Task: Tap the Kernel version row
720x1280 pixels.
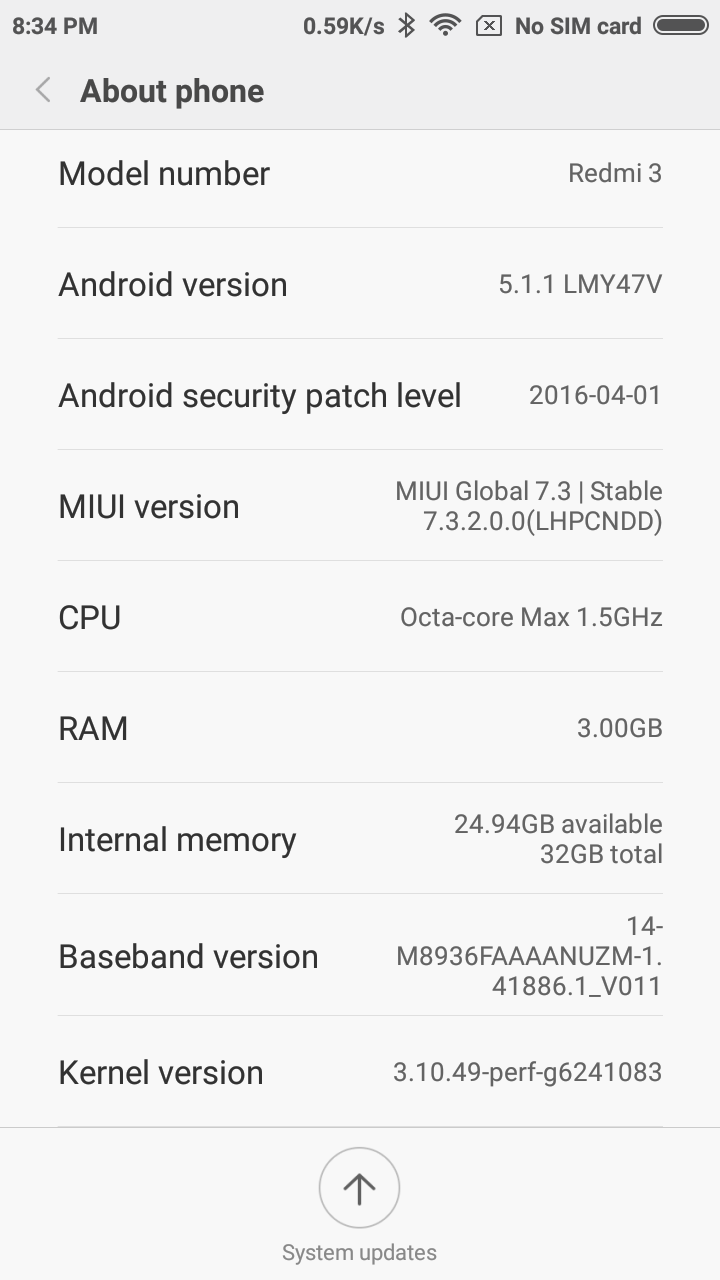Action: (360, 1072)
